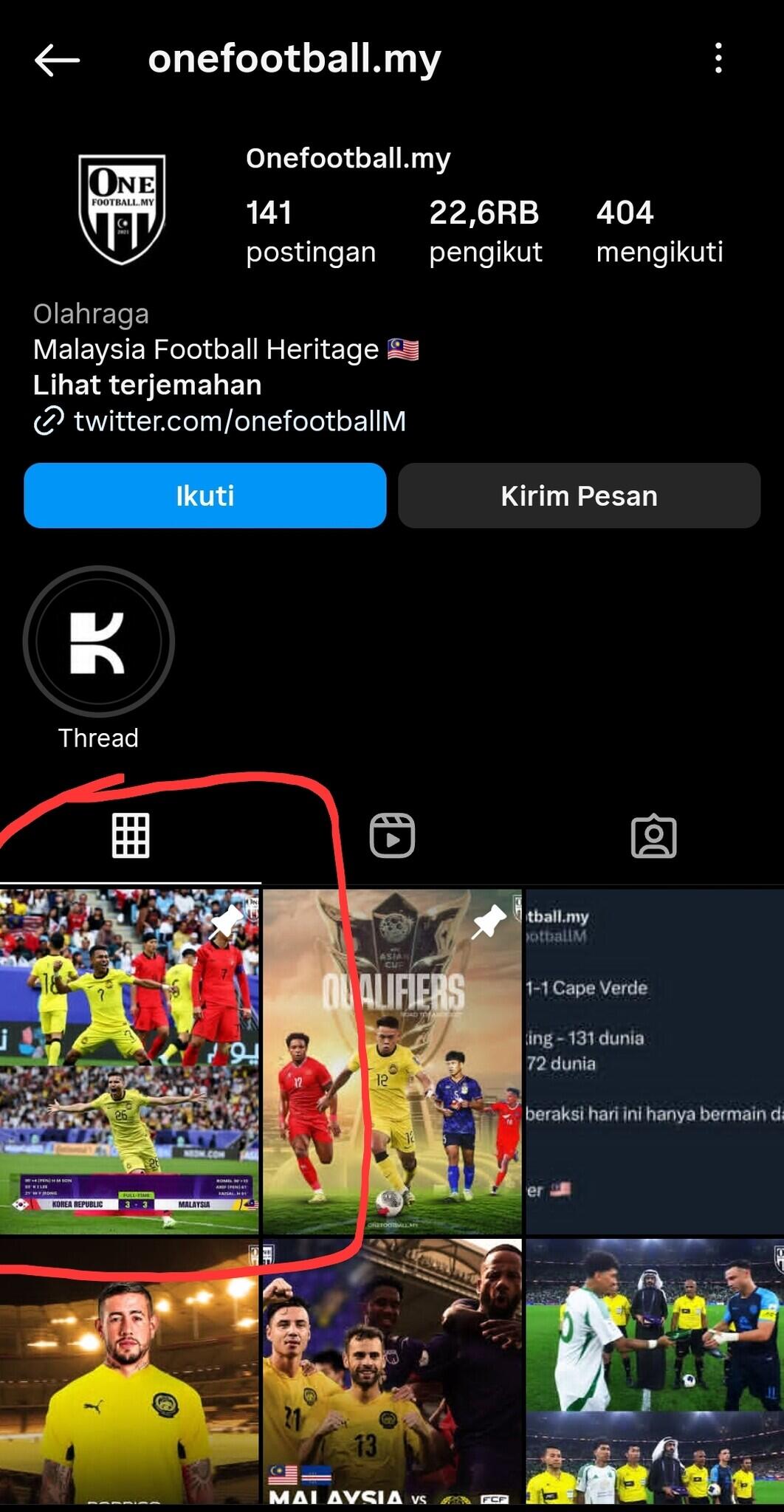Open the tagged photos icon
The image size is (784, 1512).
653,834
